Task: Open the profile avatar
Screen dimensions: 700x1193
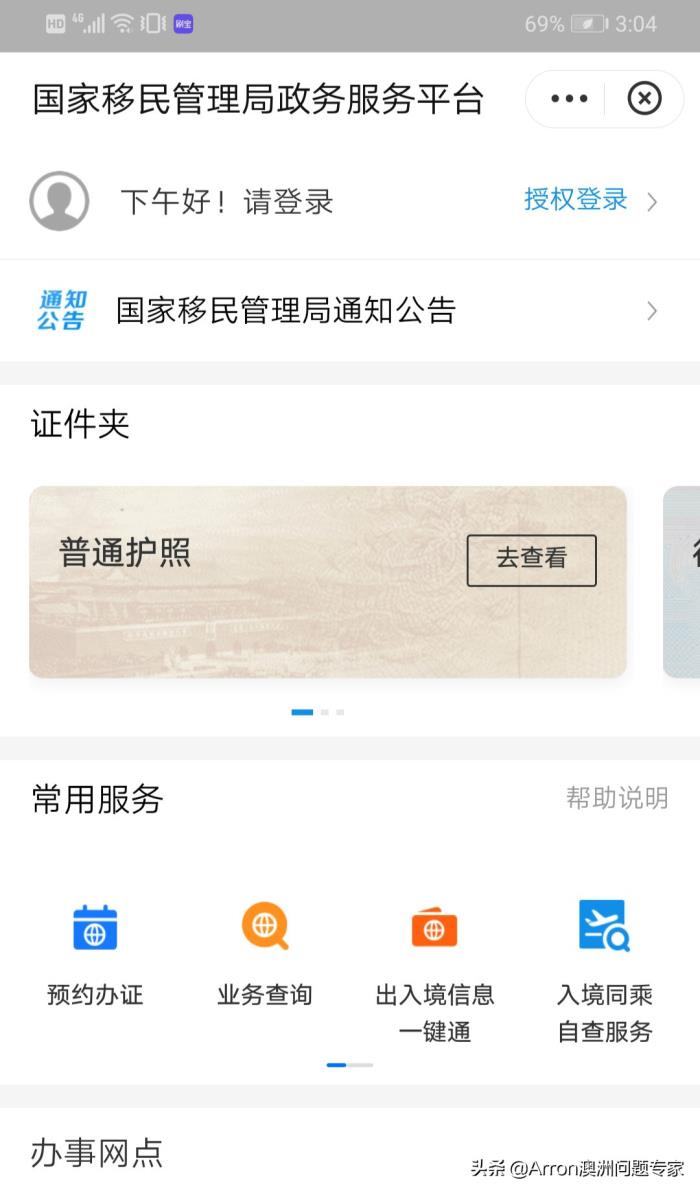Action: tap(59, 201)
